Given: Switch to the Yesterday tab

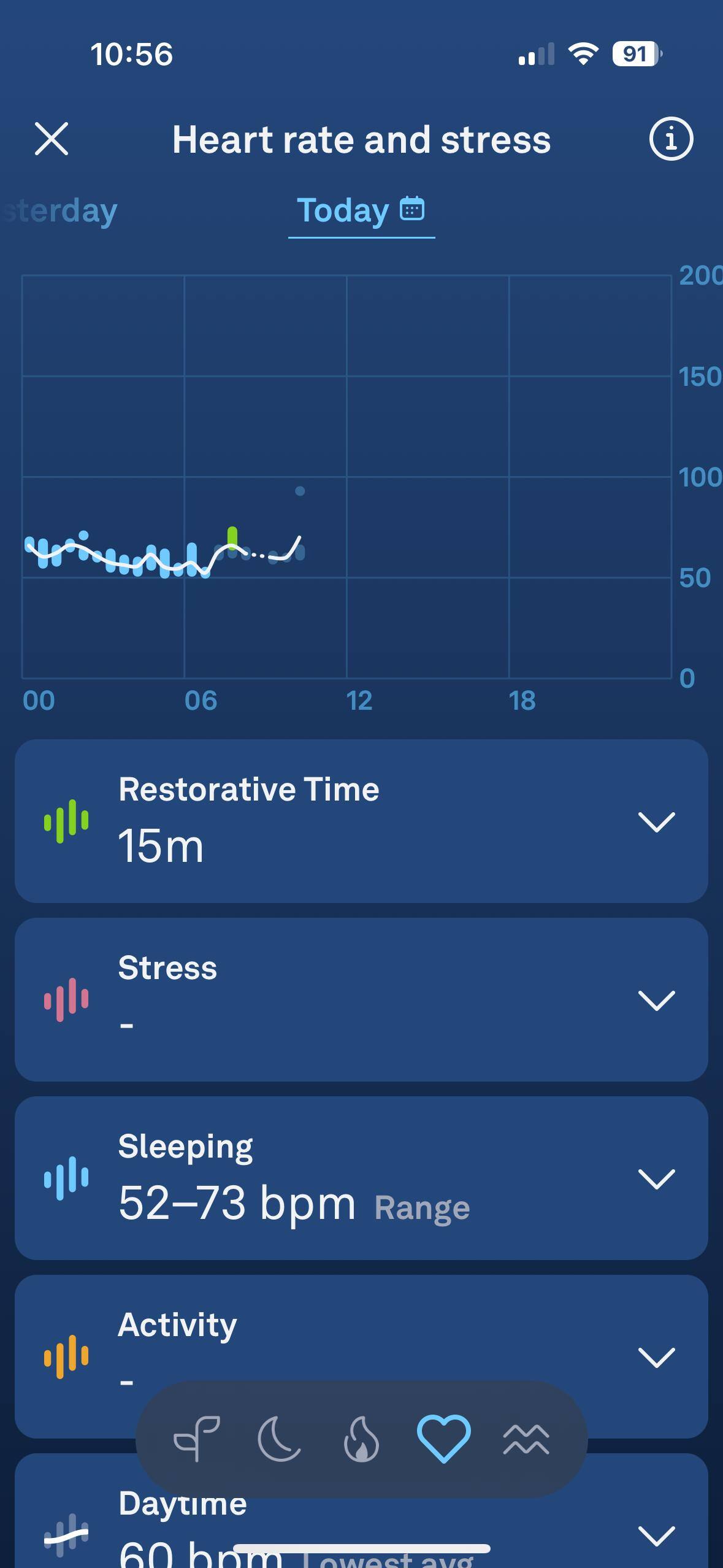Looking at the screenshot, I should (60, 211).
